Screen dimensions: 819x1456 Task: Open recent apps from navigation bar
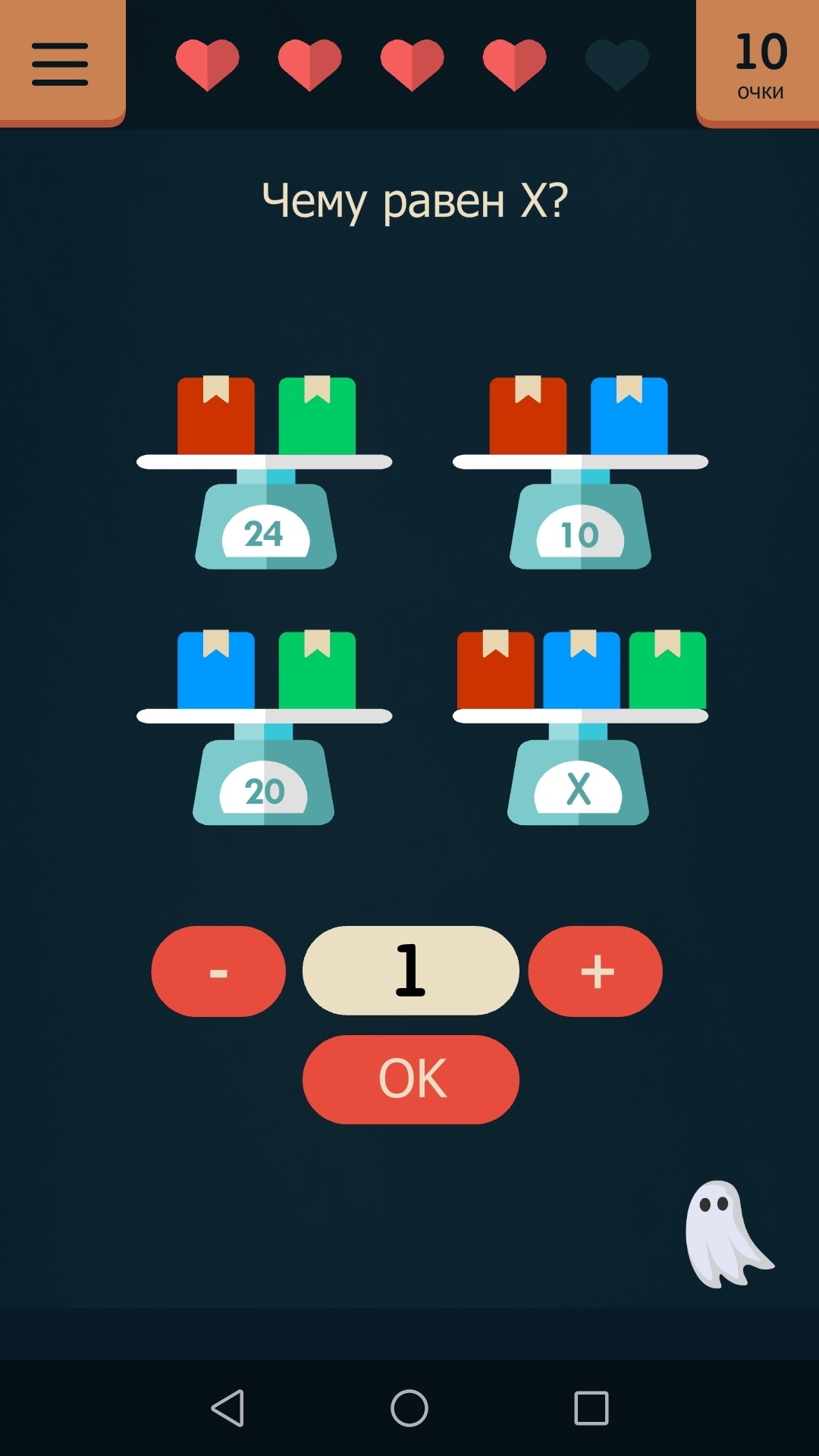(591, 1408)
